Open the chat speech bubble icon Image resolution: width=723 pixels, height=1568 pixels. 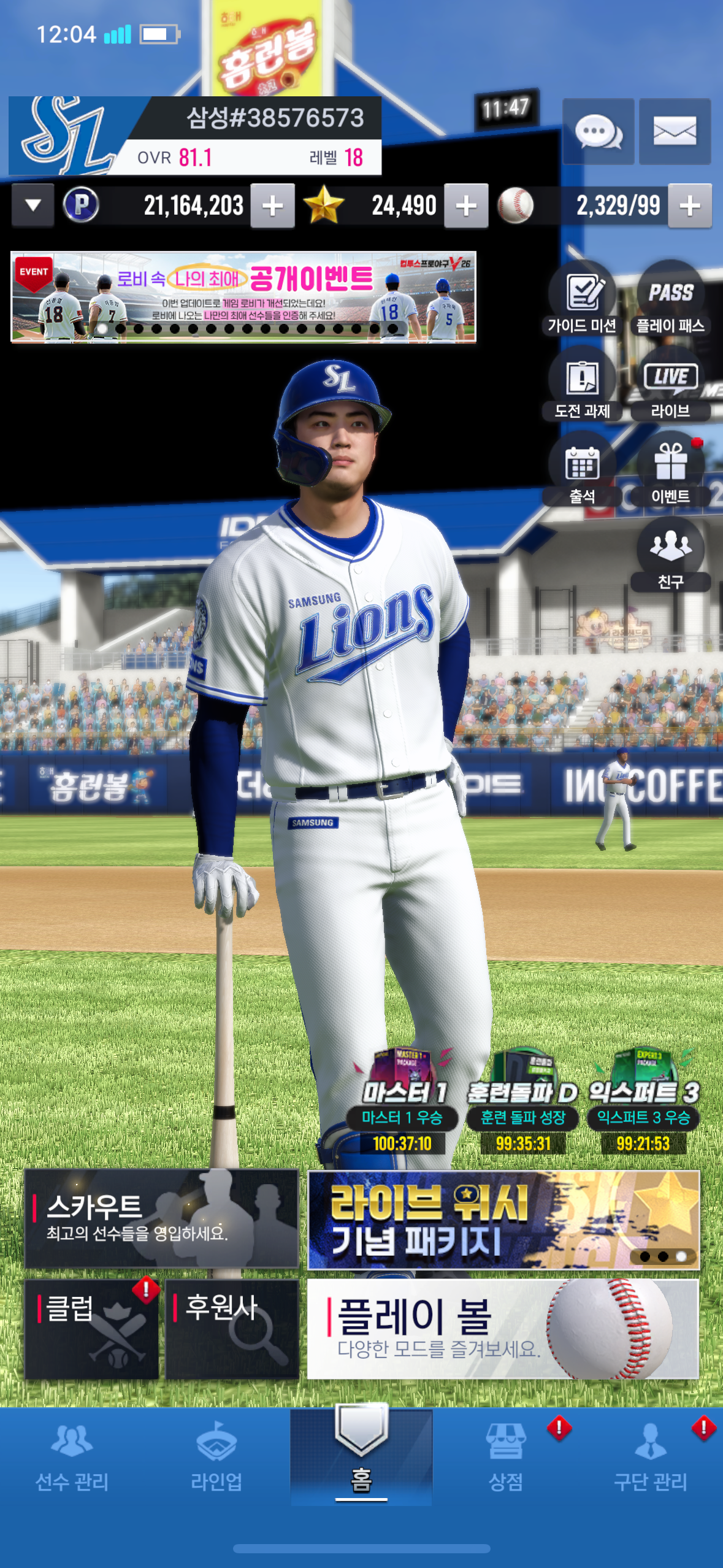coord(598,131)
